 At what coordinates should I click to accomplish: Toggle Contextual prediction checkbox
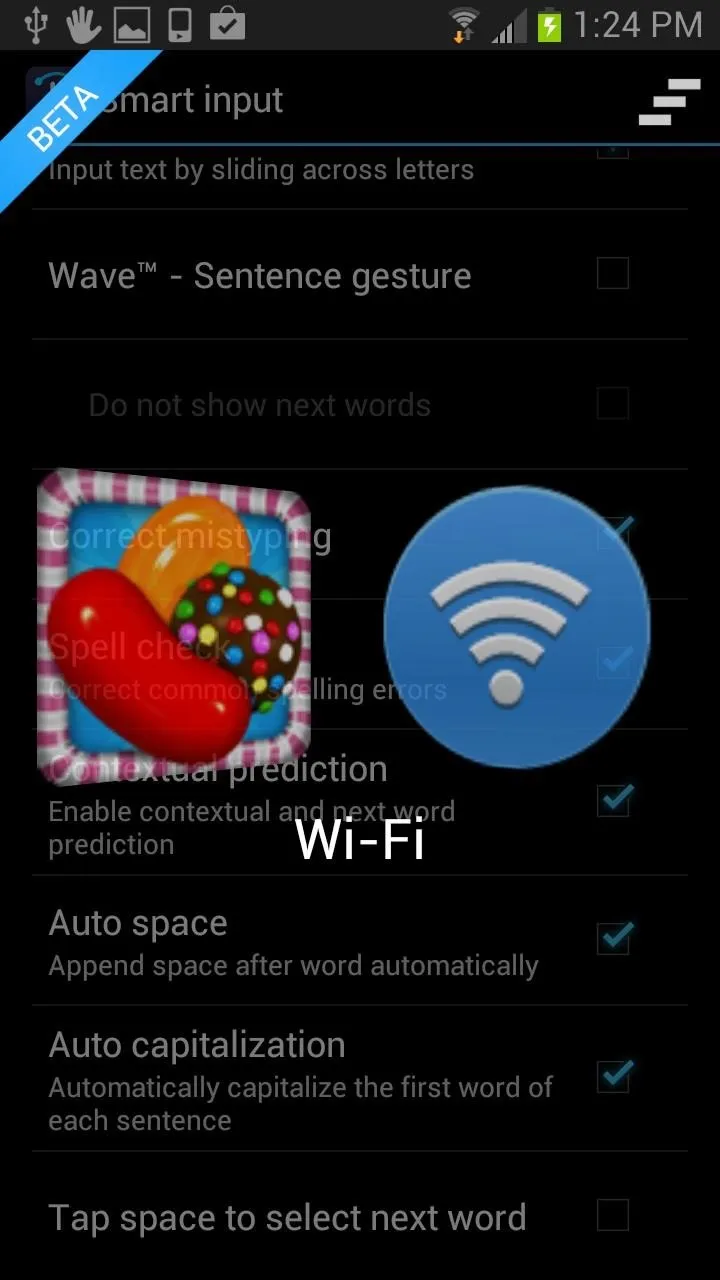[x=612, y=799]
